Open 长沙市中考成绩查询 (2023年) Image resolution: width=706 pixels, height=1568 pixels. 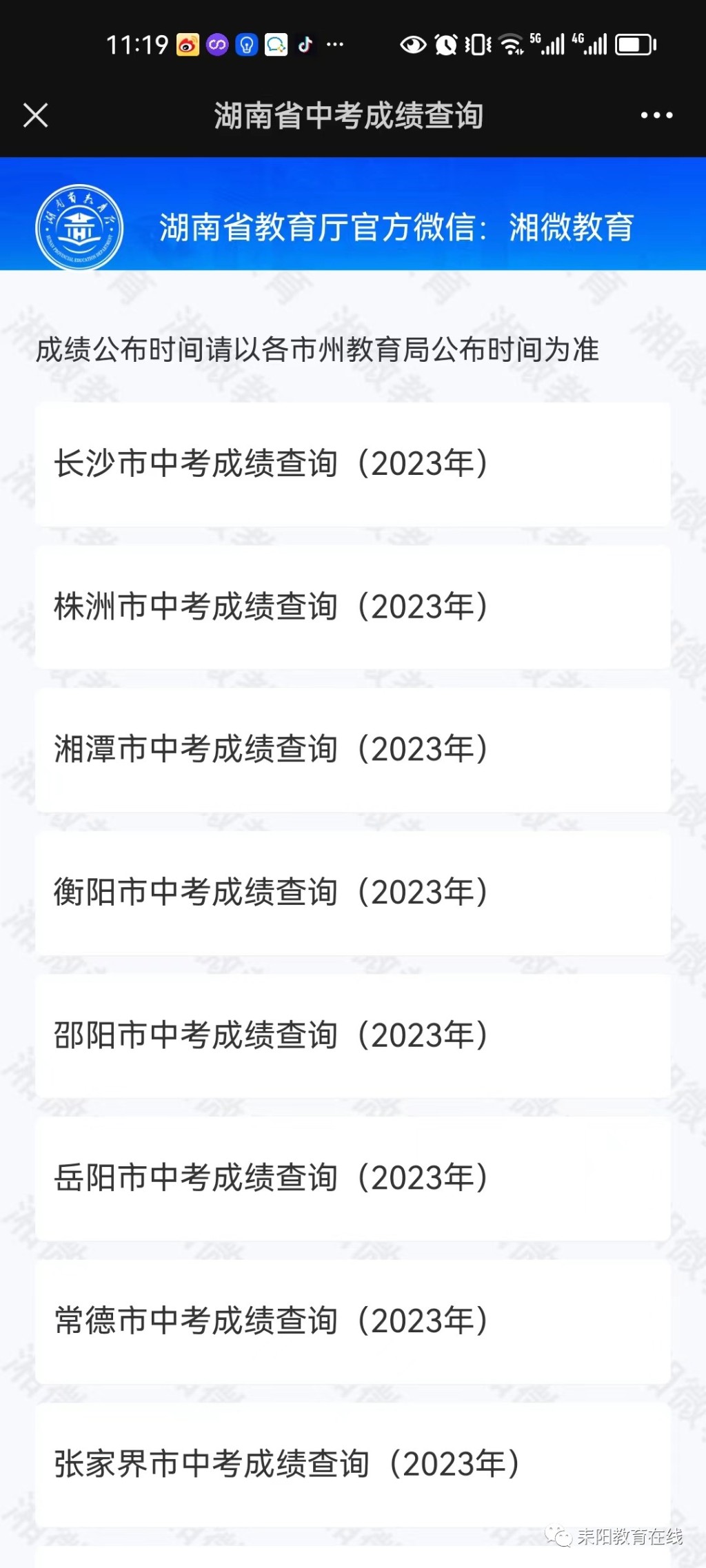click(352, 464)
